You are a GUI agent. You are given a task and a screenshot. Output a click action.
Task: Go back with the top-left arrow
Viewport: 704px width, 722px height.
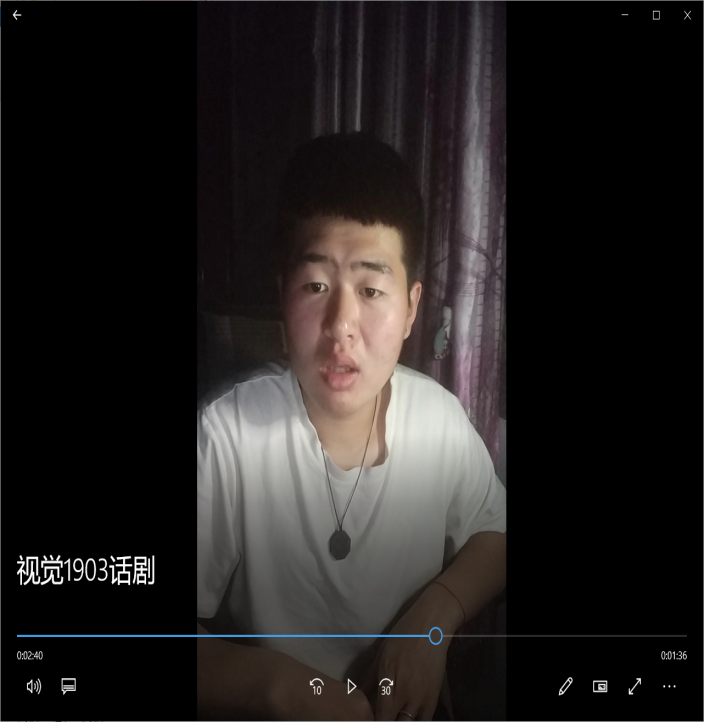16,15
